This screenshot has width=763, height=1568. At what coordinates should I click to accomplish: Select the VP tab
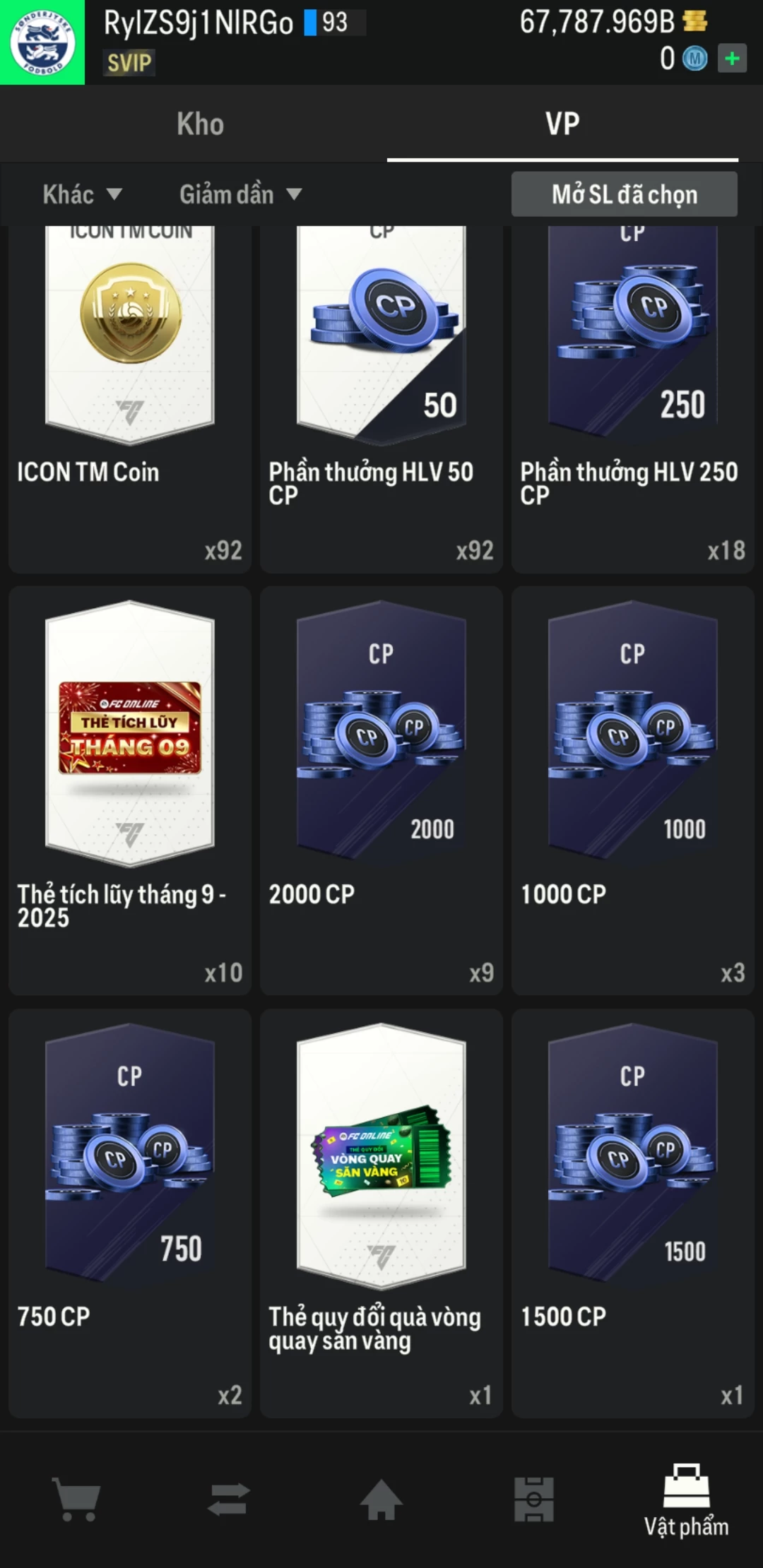562,124
